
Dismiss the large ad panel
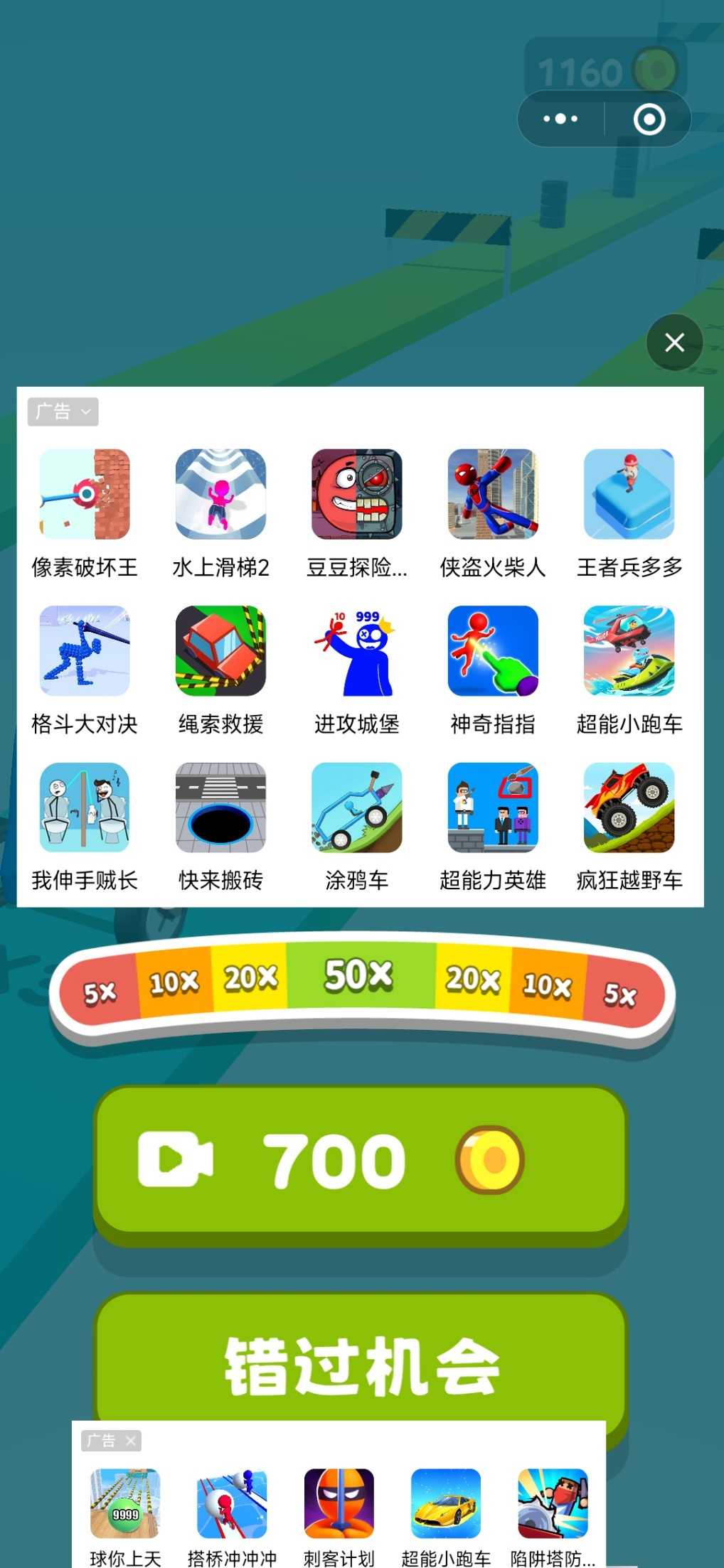click(674, 343)
